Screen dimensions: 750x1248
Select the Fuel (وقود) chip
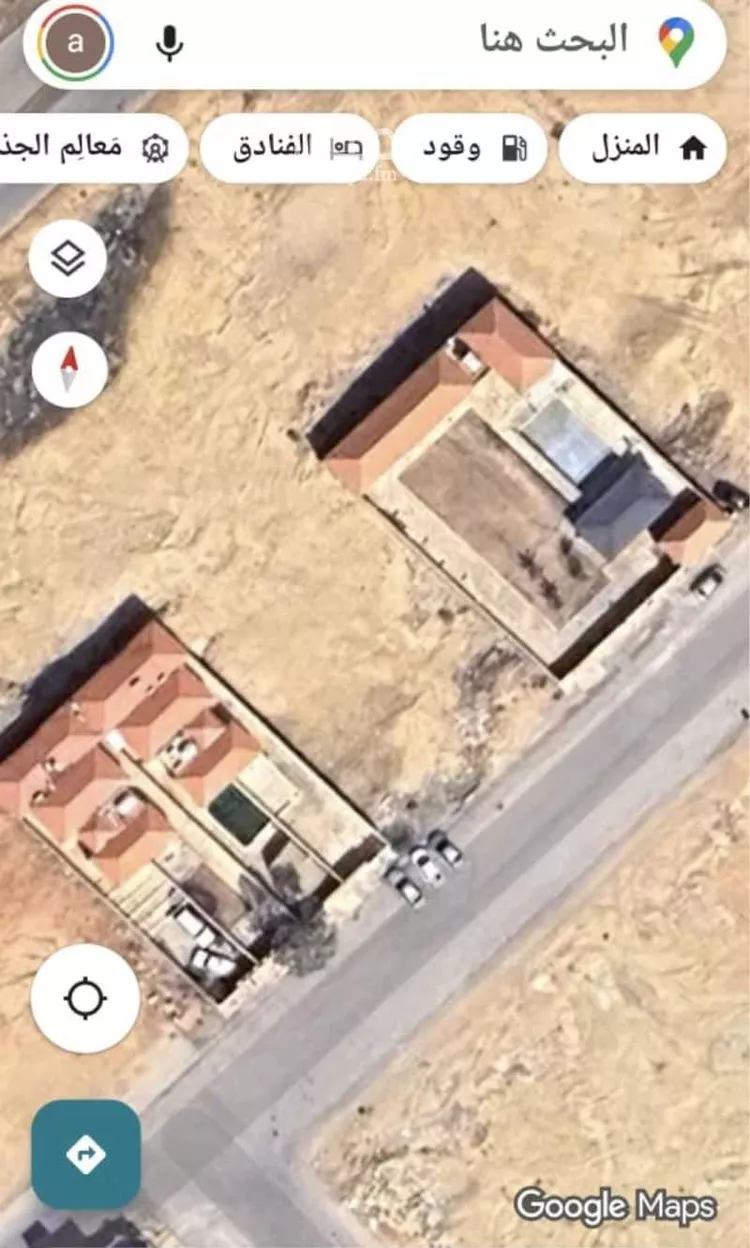coord(469,148)
